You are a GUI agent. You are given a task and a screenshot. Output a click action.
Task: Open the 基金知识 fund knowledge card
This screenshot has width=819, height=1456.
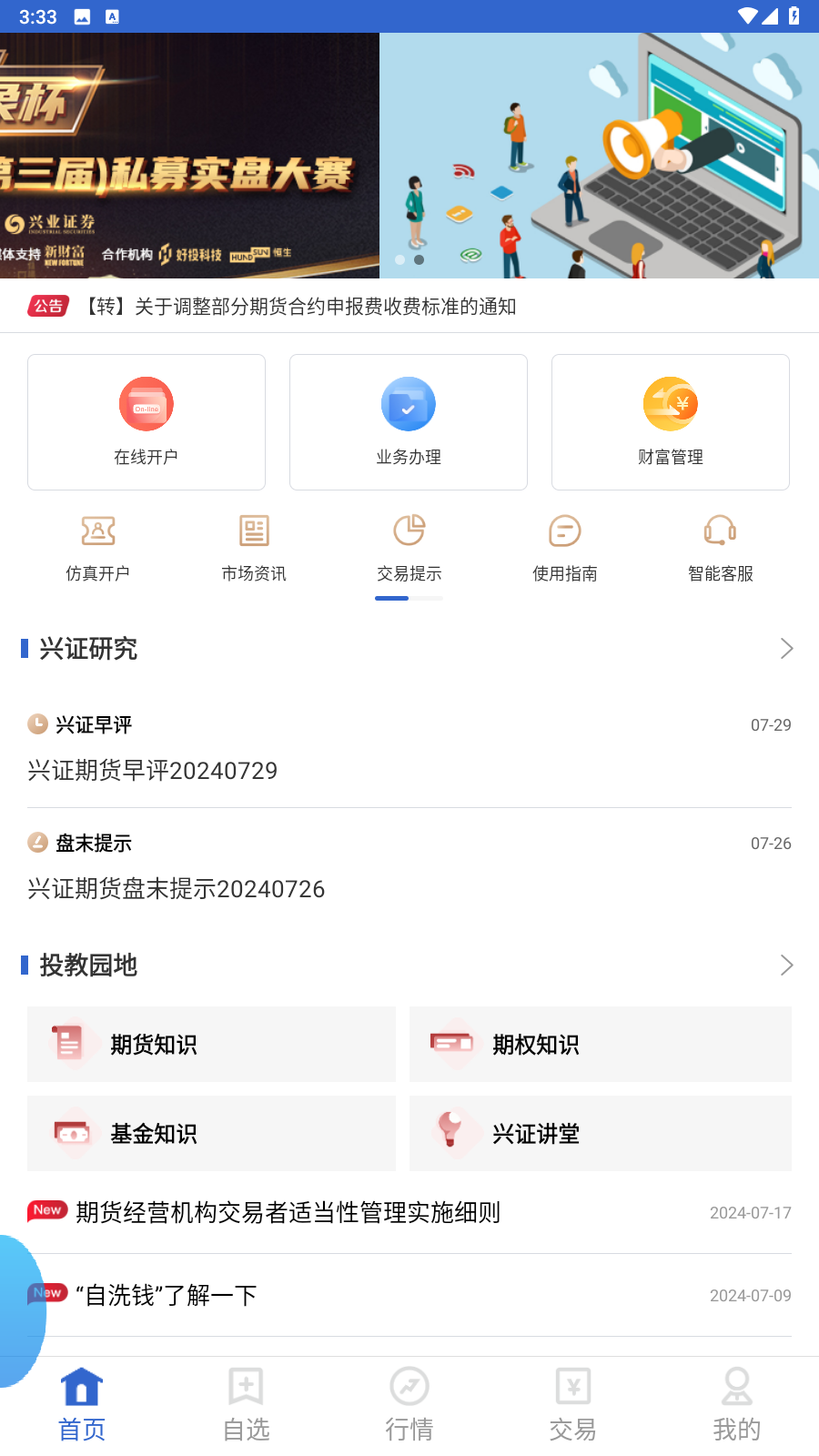click(x=211, y=1134)
